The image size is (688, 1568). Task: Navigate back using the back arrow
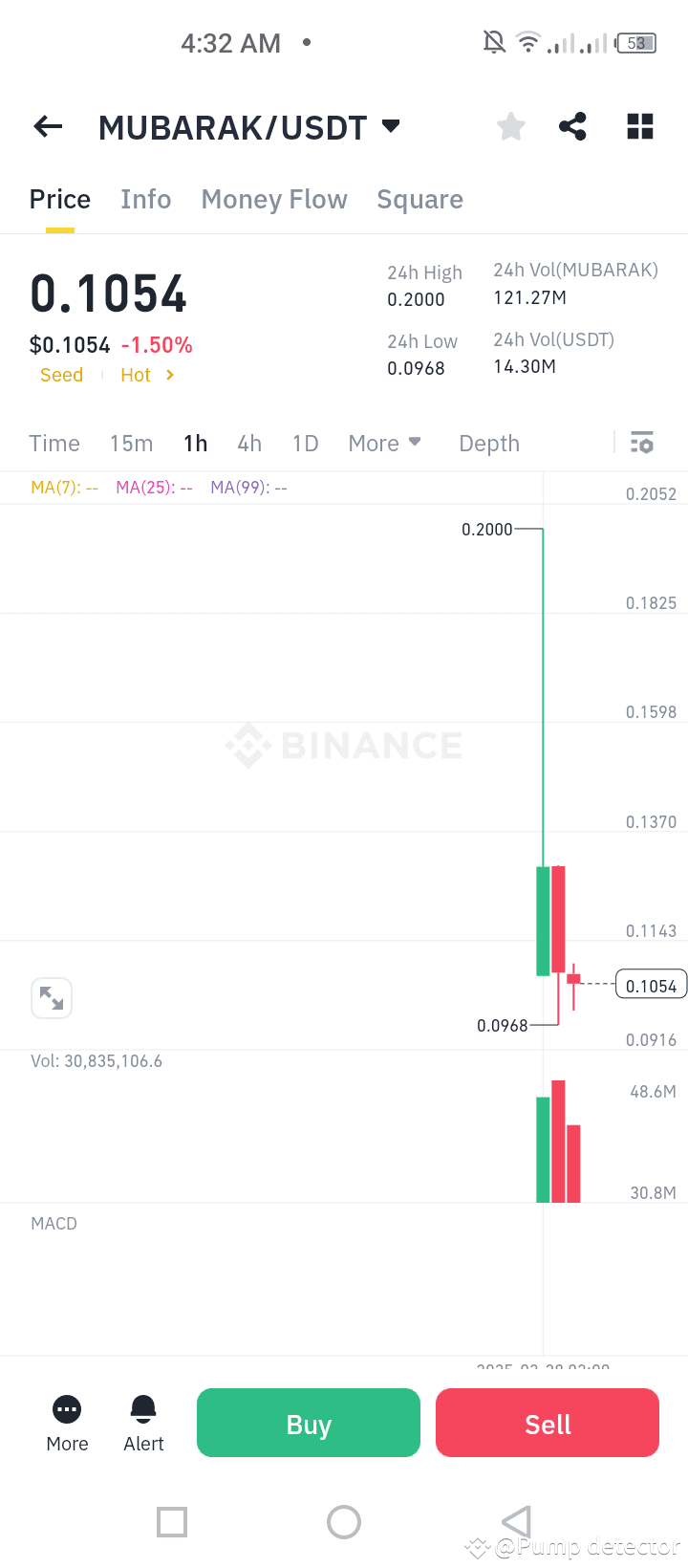click(47, 126)
